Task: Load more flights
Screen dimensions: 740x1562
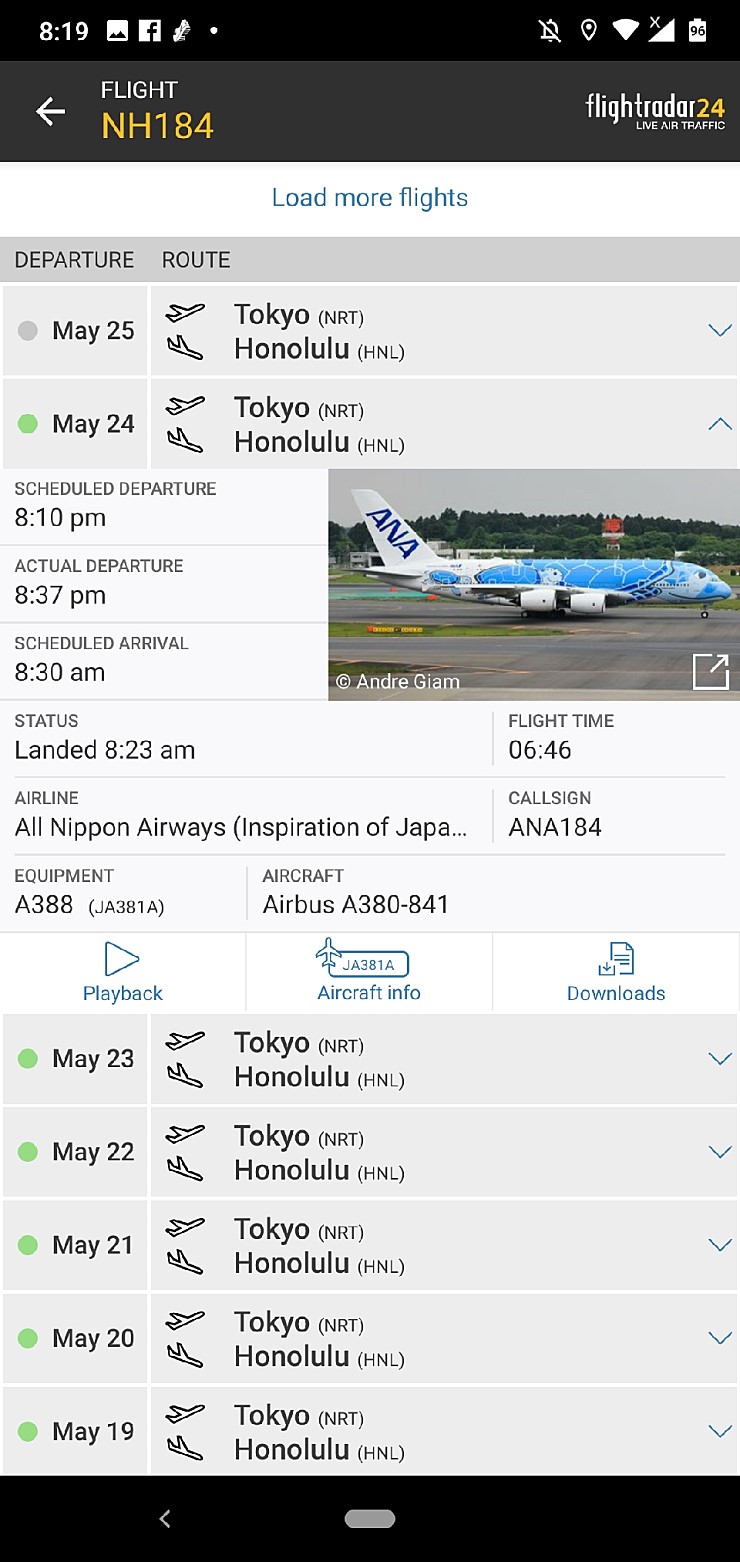Action: pyautogui.click(x=370, y=197)
